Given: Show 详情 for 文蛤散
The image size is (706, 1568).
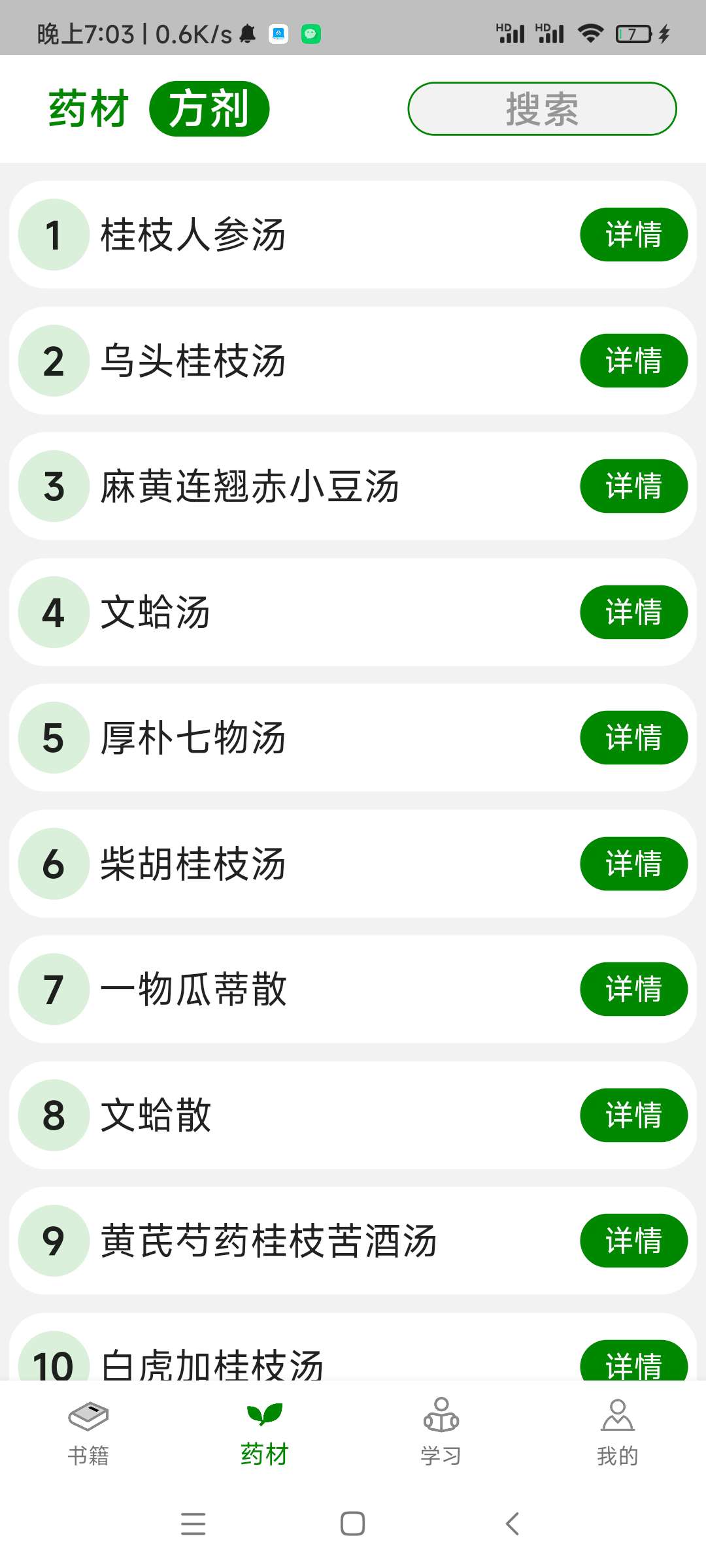Looking at the screenshot, I should [x=633, y=1115].
